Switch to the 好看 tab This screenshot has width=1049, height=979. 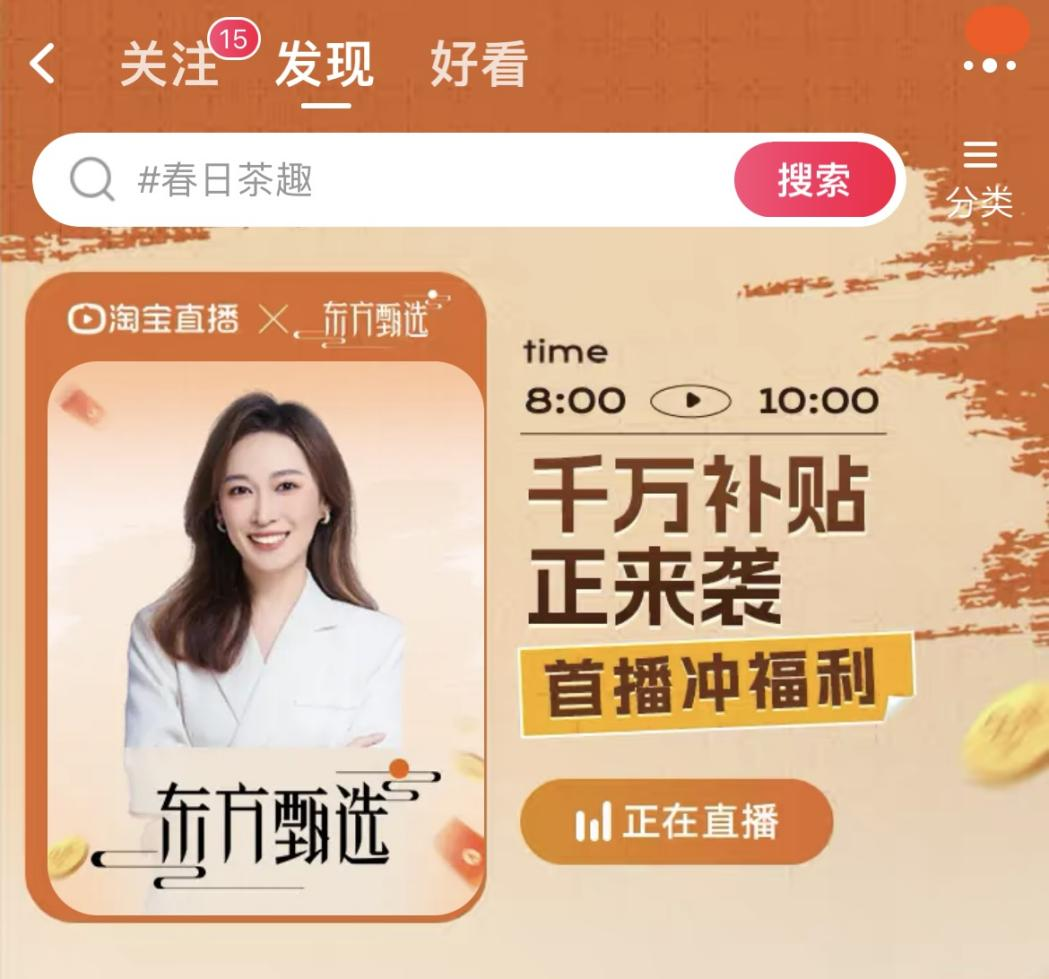(479, 65)
